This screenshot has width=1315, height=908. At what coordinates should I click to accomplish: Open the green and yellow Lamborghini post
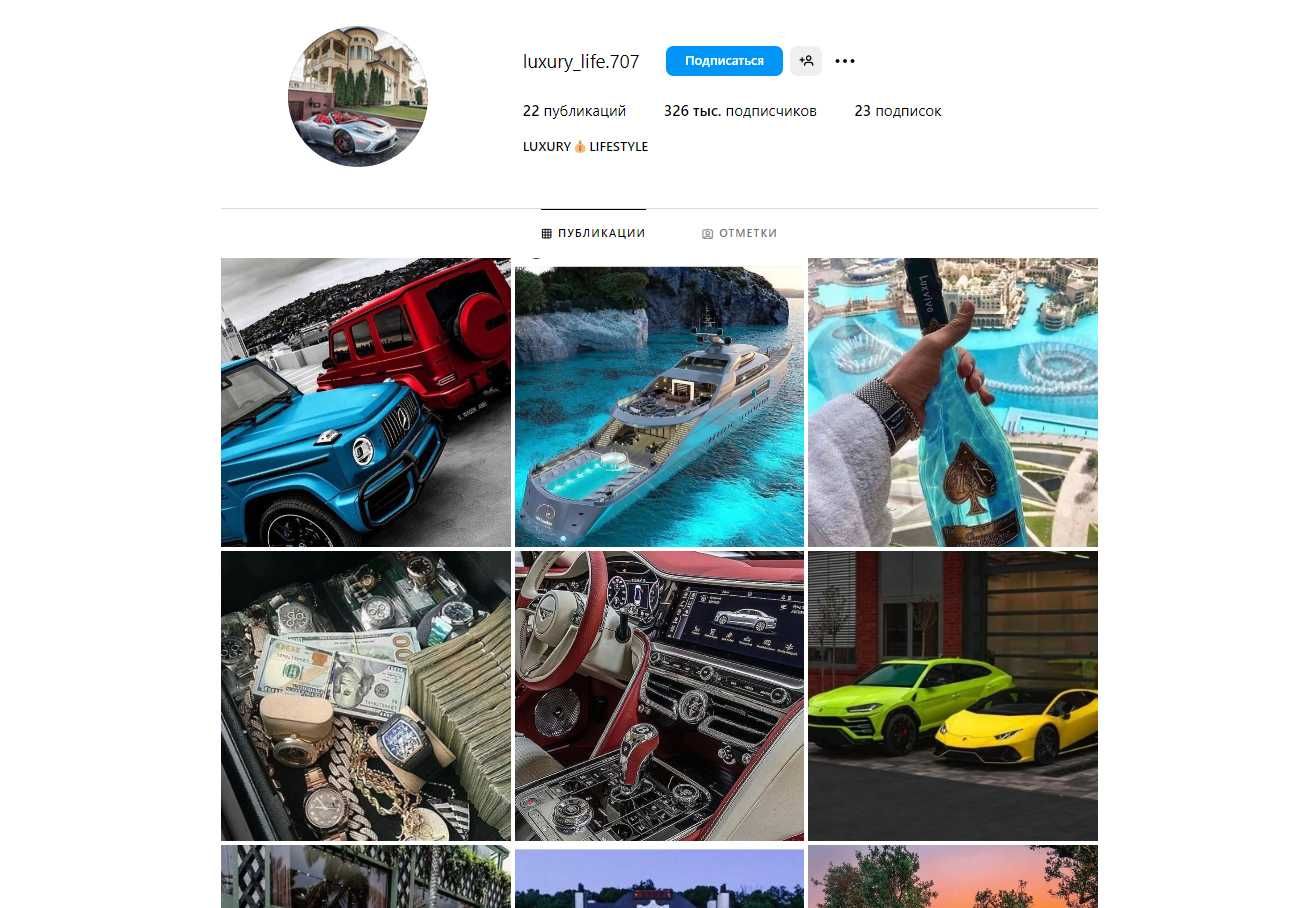pos(952,695)
